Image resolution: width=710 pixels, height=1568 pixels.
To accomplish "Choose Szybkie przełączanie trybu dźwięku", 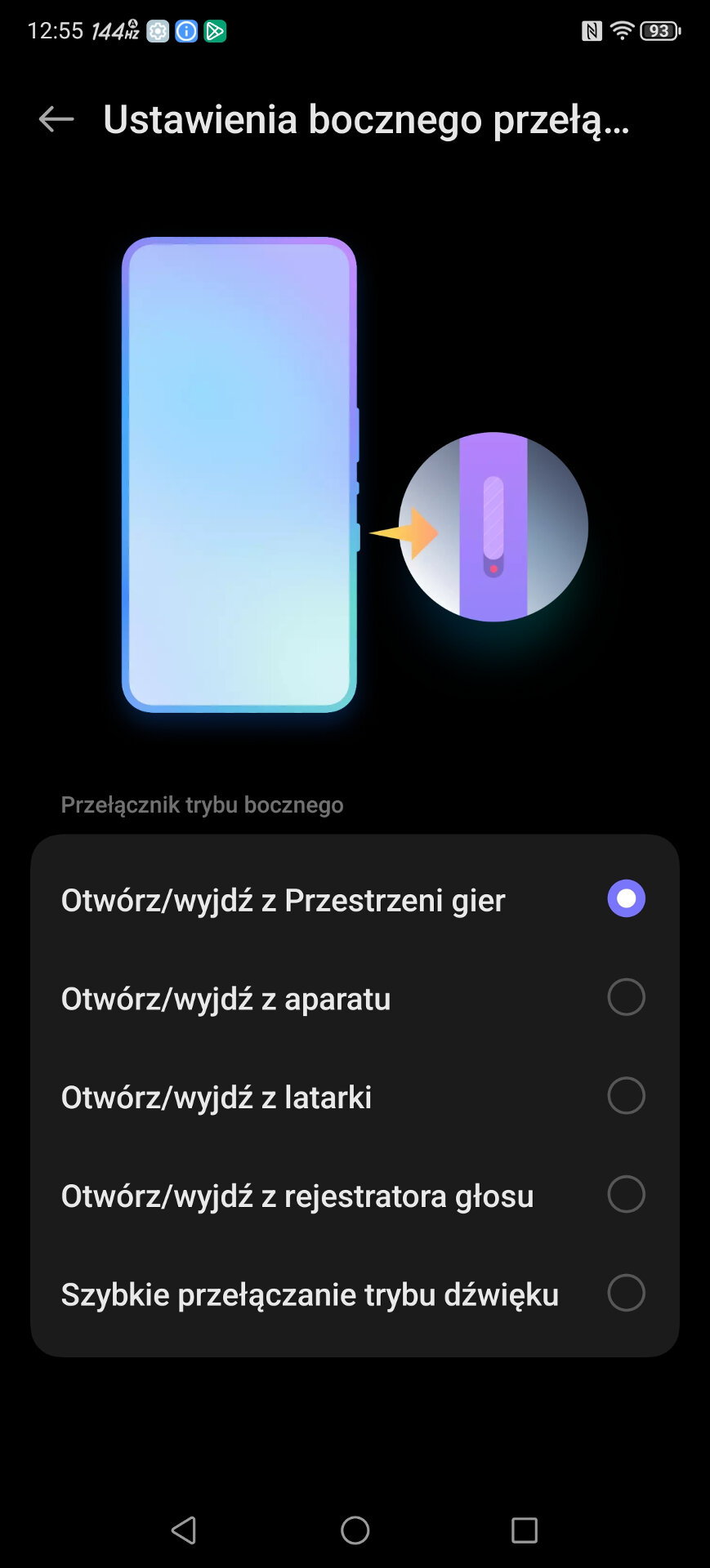I will pyautogui.click(x=626, y=1294).
